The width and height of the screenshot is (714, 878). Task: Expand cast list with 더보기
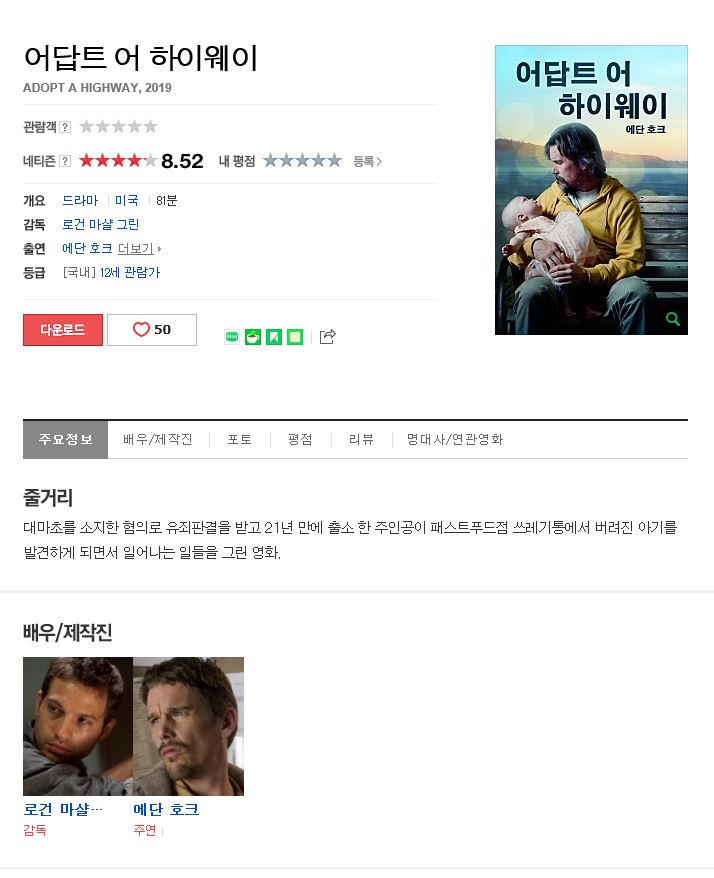tap(138, 248)
